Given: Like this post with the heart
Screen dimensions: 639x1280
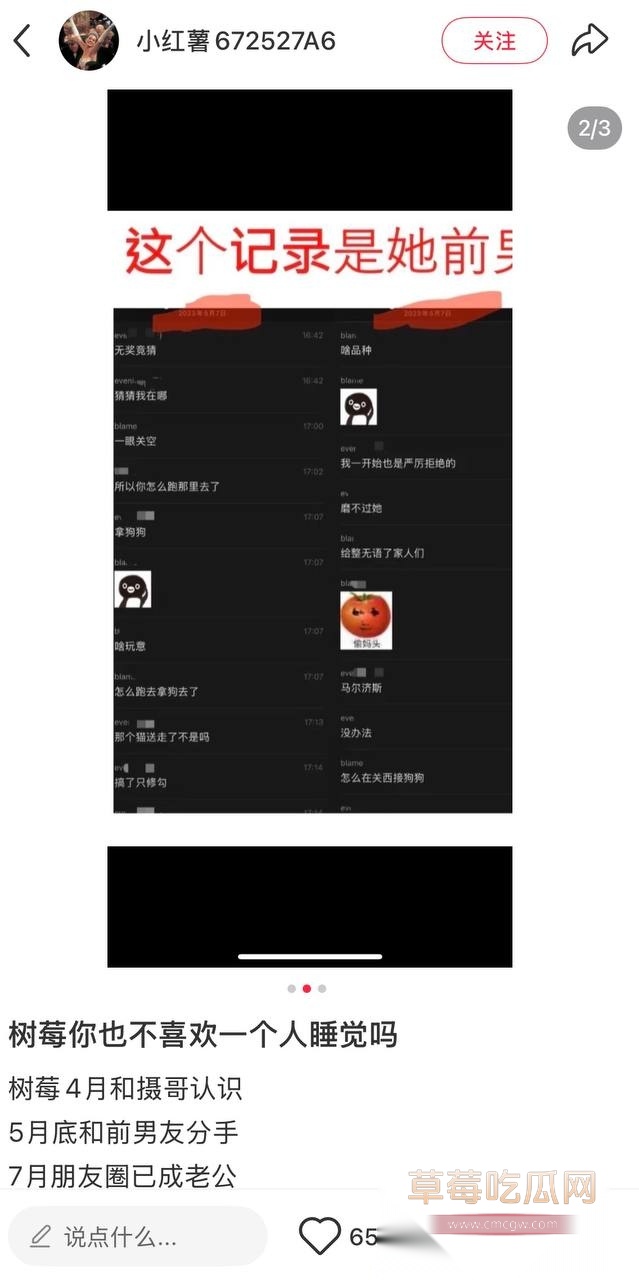Looking at the screenshot, I should pos(320,1236).
